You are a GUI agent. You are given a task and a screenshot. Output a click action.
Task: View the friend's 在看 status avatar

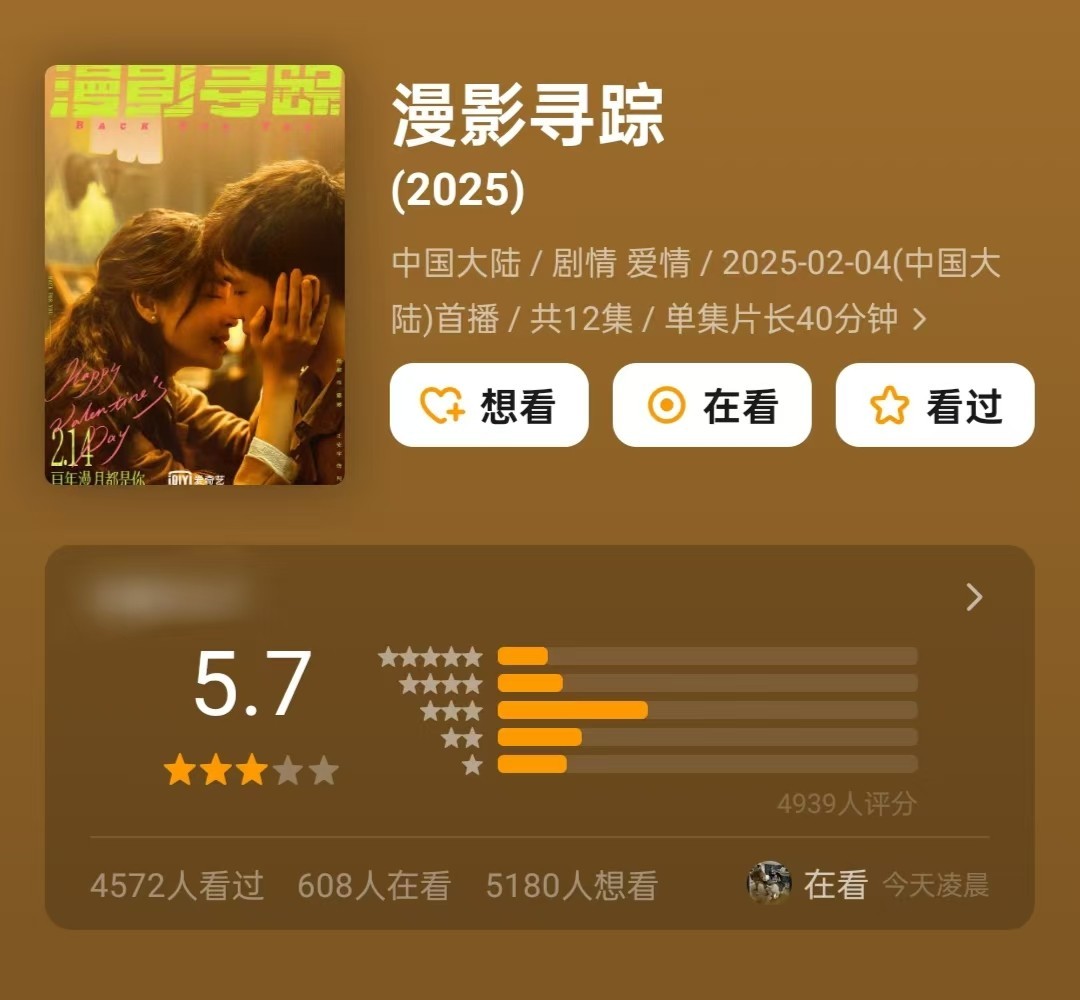(x=769, y=883)
